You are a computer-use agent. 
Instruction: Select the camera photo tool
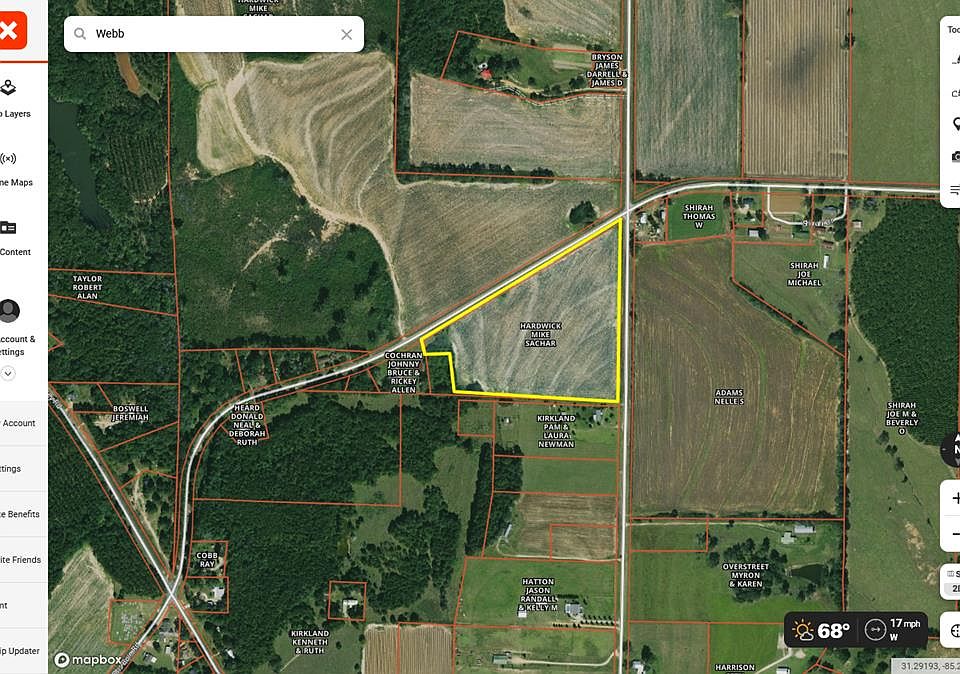[x=955, y=156]
